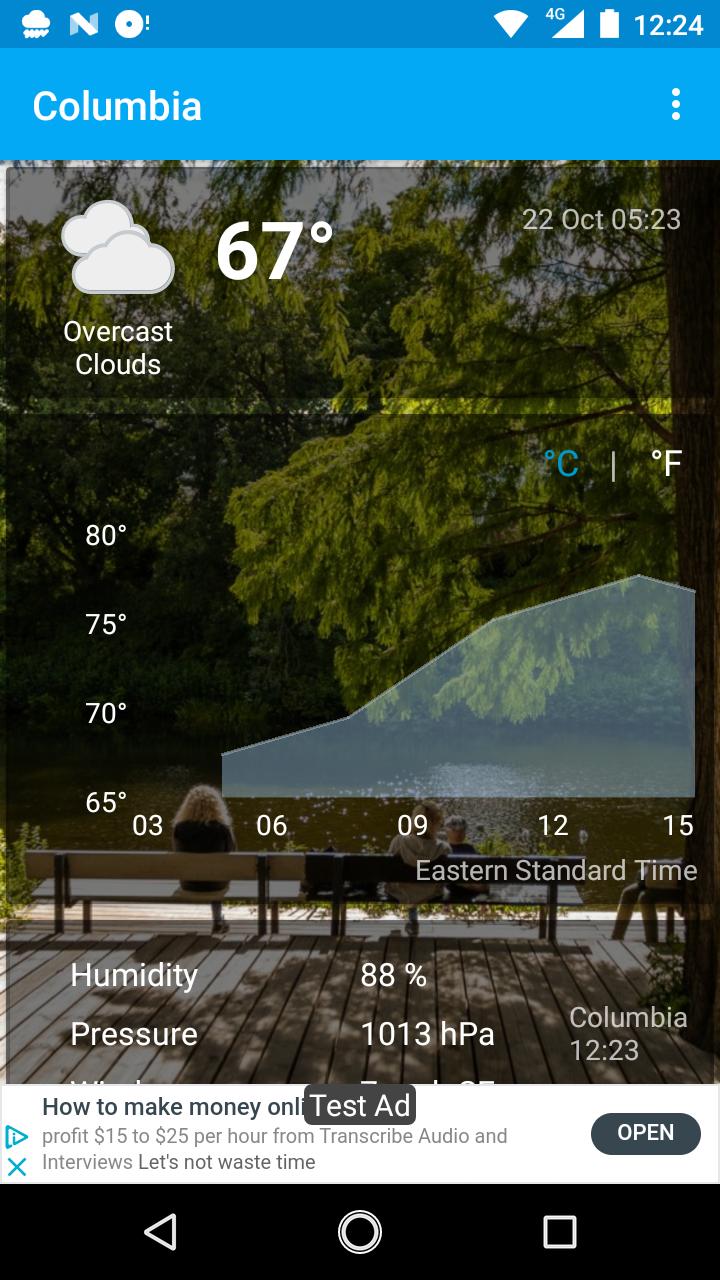Switch temperature units to Fahrenheit

coord(666,462)
